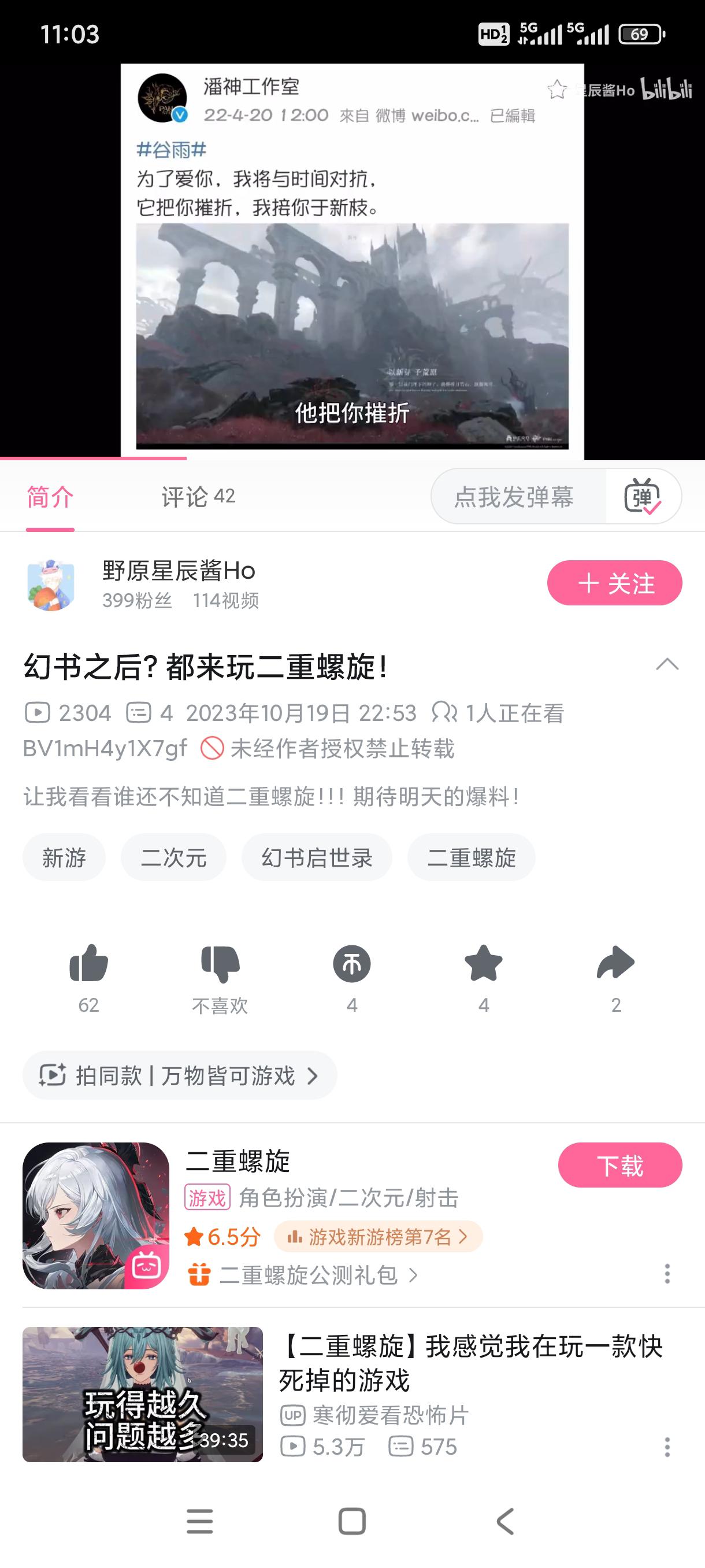This screenshot has width=705, height=1568.
Task: Add this video to favorites
Action: 484,965
